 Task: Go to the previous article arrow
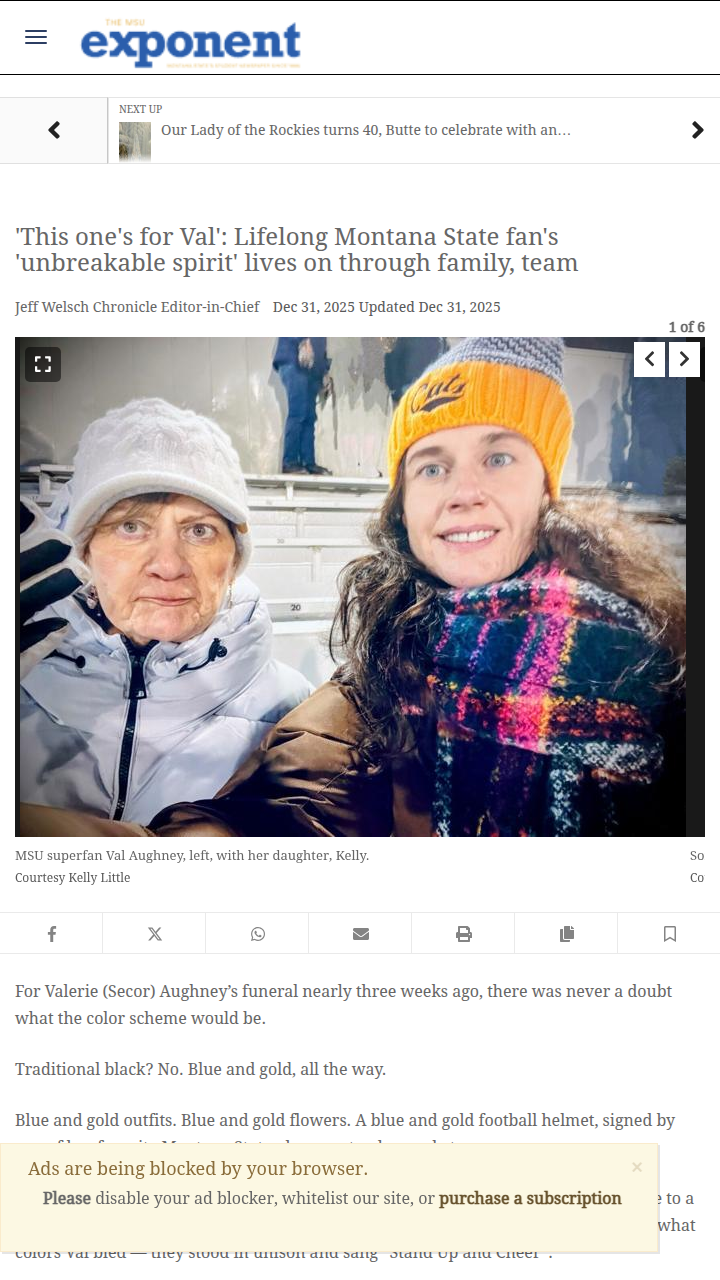[x=54, y=130]
